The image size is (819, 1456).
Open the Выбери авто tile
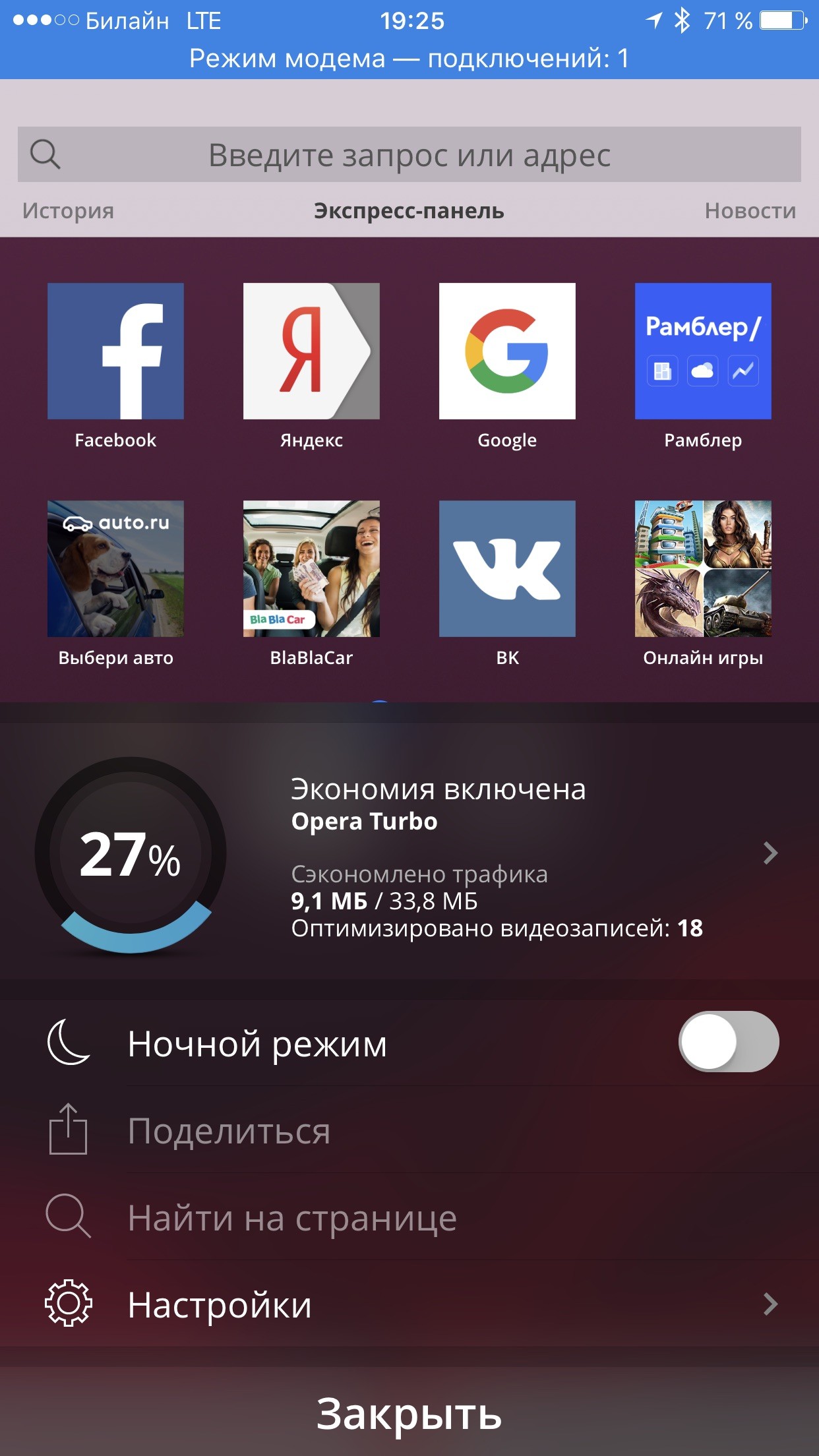115,569
